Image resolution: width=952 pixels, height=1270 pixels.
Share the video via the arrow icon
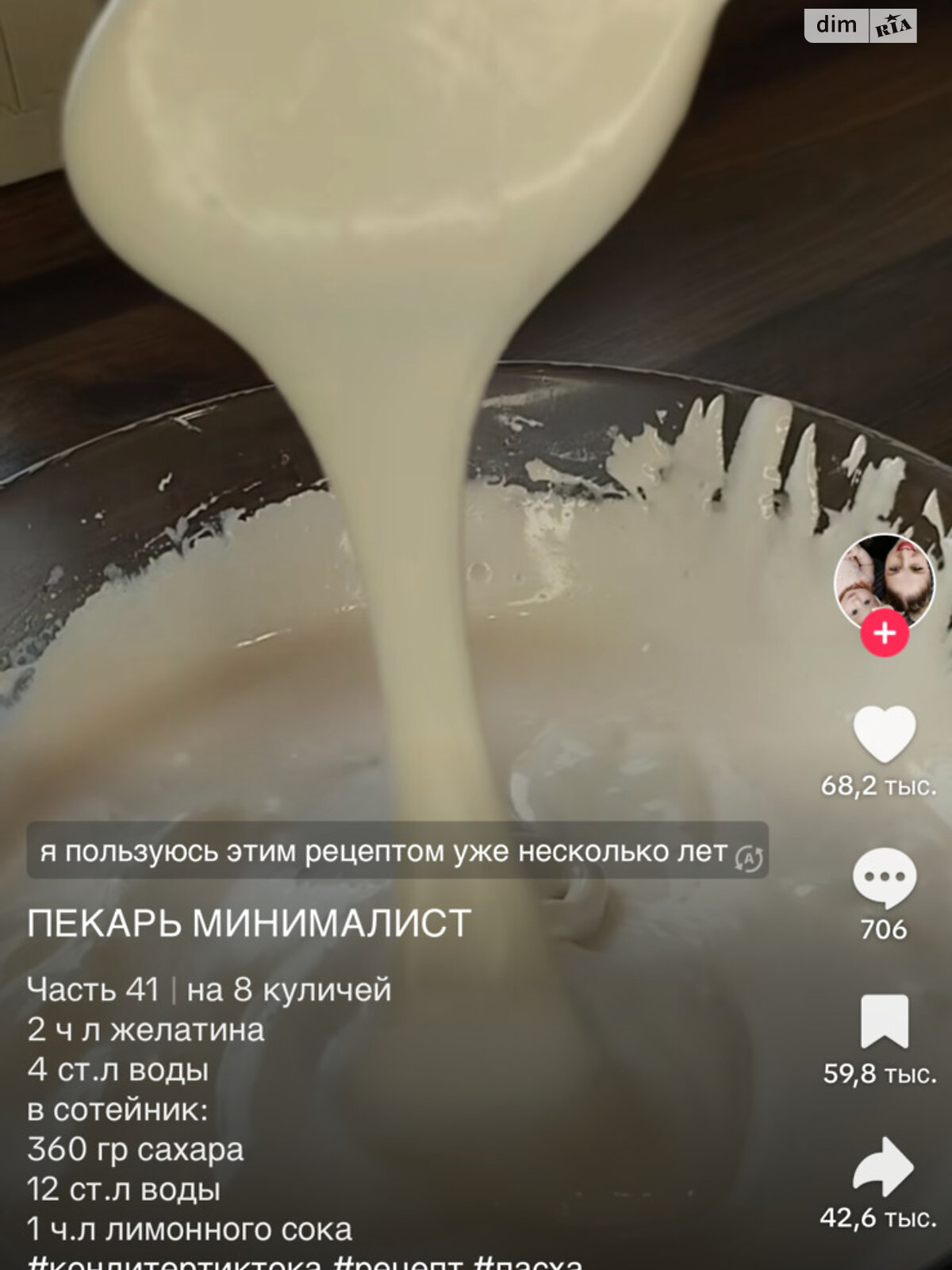[x=884, y=1166]
